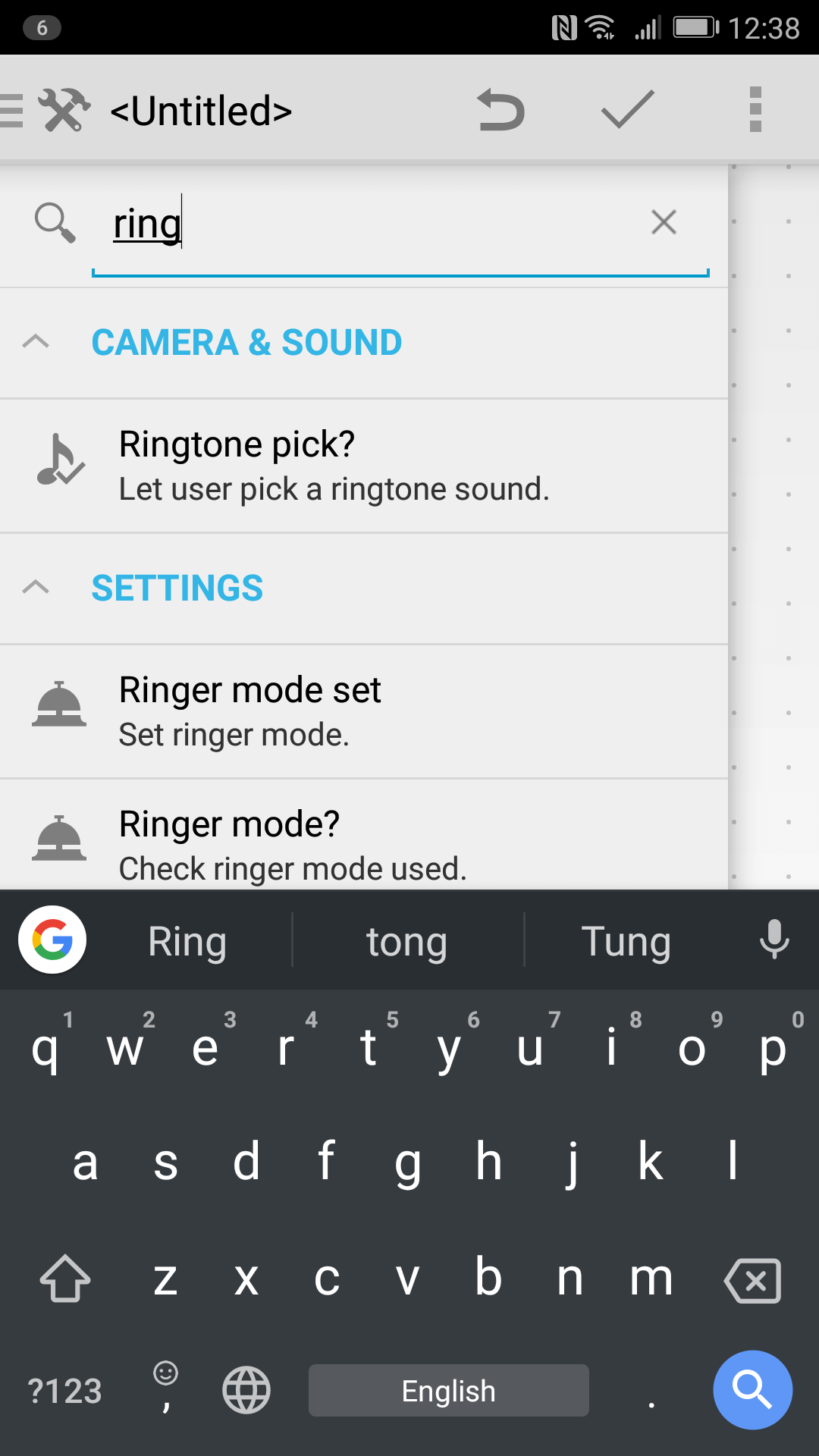Tap the undo arrow in the toolbar
Viewport: 819px width, 1456px height.
(501, 110)
